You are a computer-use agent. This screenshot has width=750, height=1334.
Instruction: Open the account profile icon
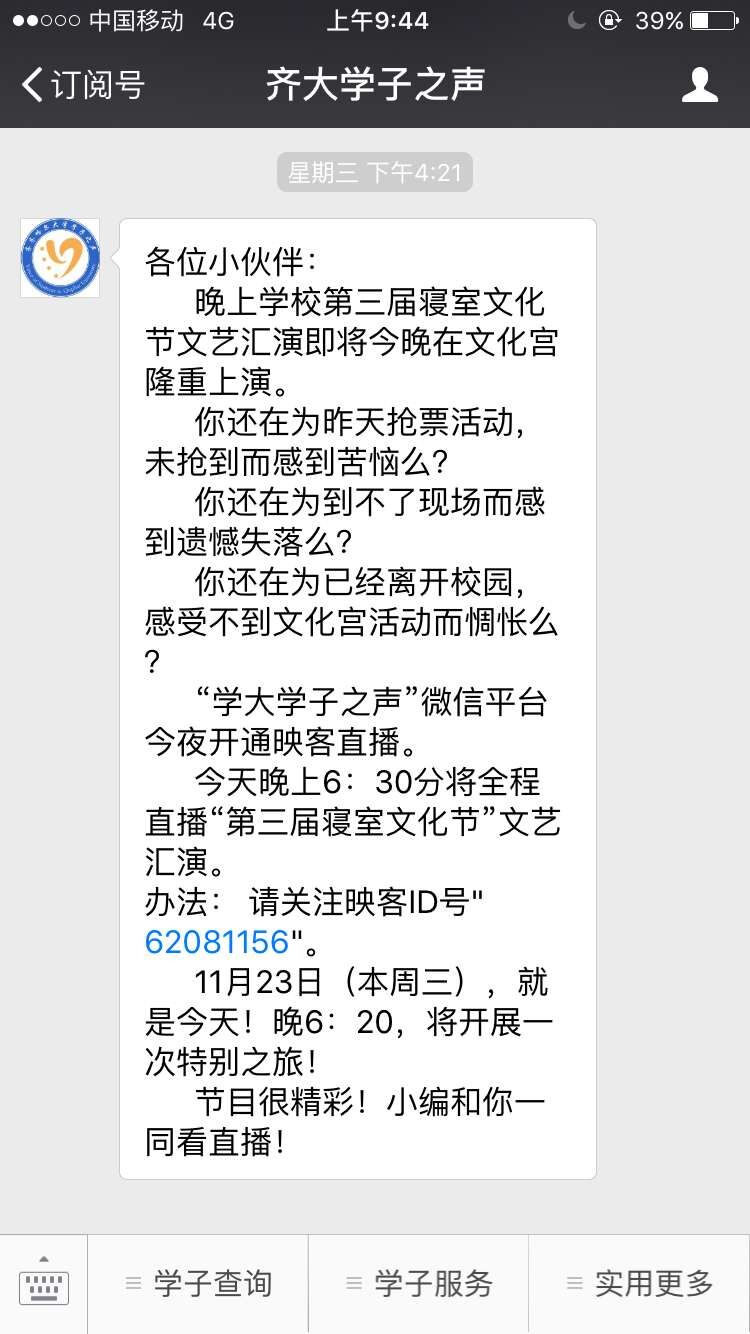pyautogui.click(x=699, y=85)
